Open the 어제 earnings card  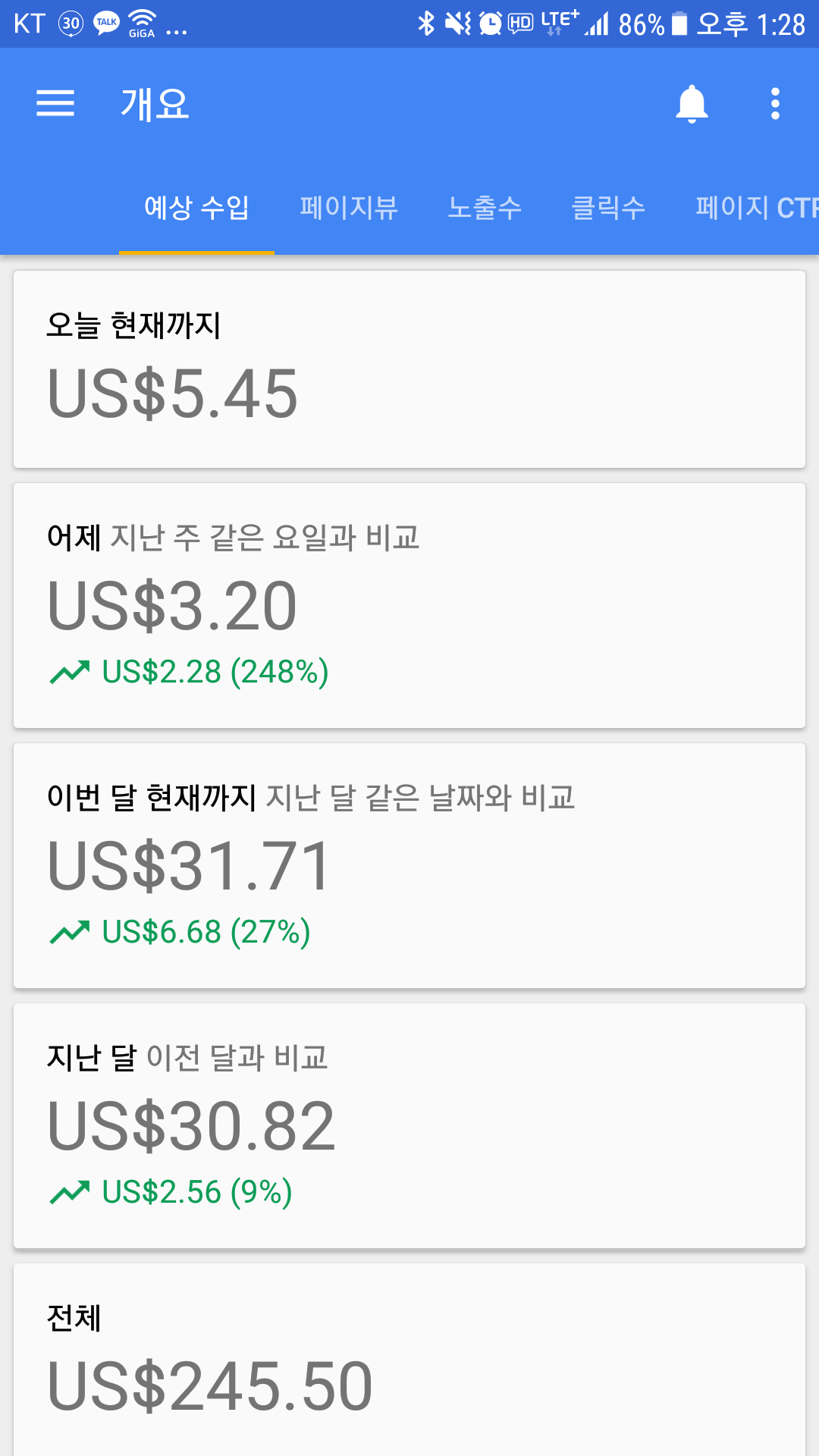(409, 605)
